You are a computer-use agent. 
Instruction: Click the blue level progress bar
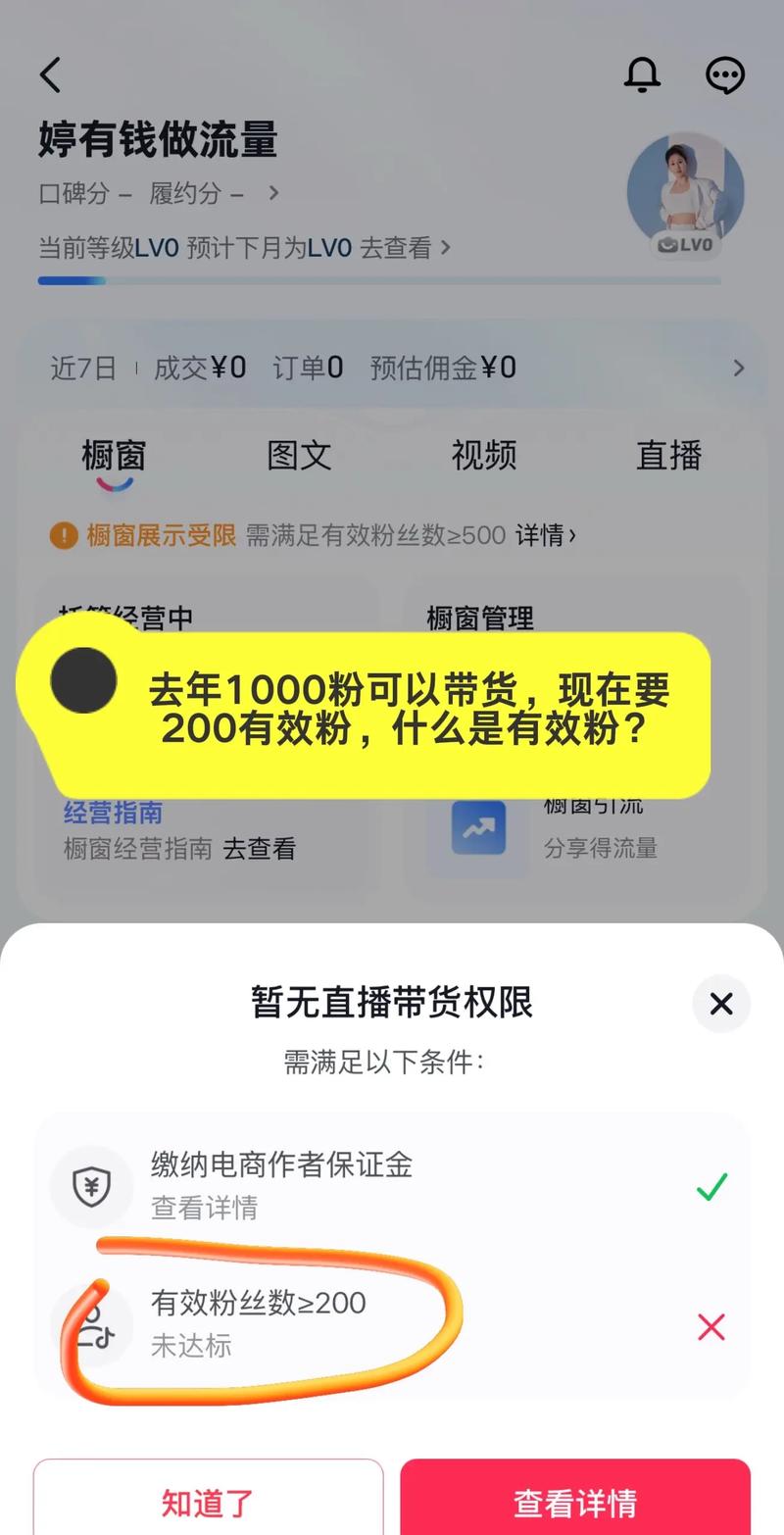point(73,281)
